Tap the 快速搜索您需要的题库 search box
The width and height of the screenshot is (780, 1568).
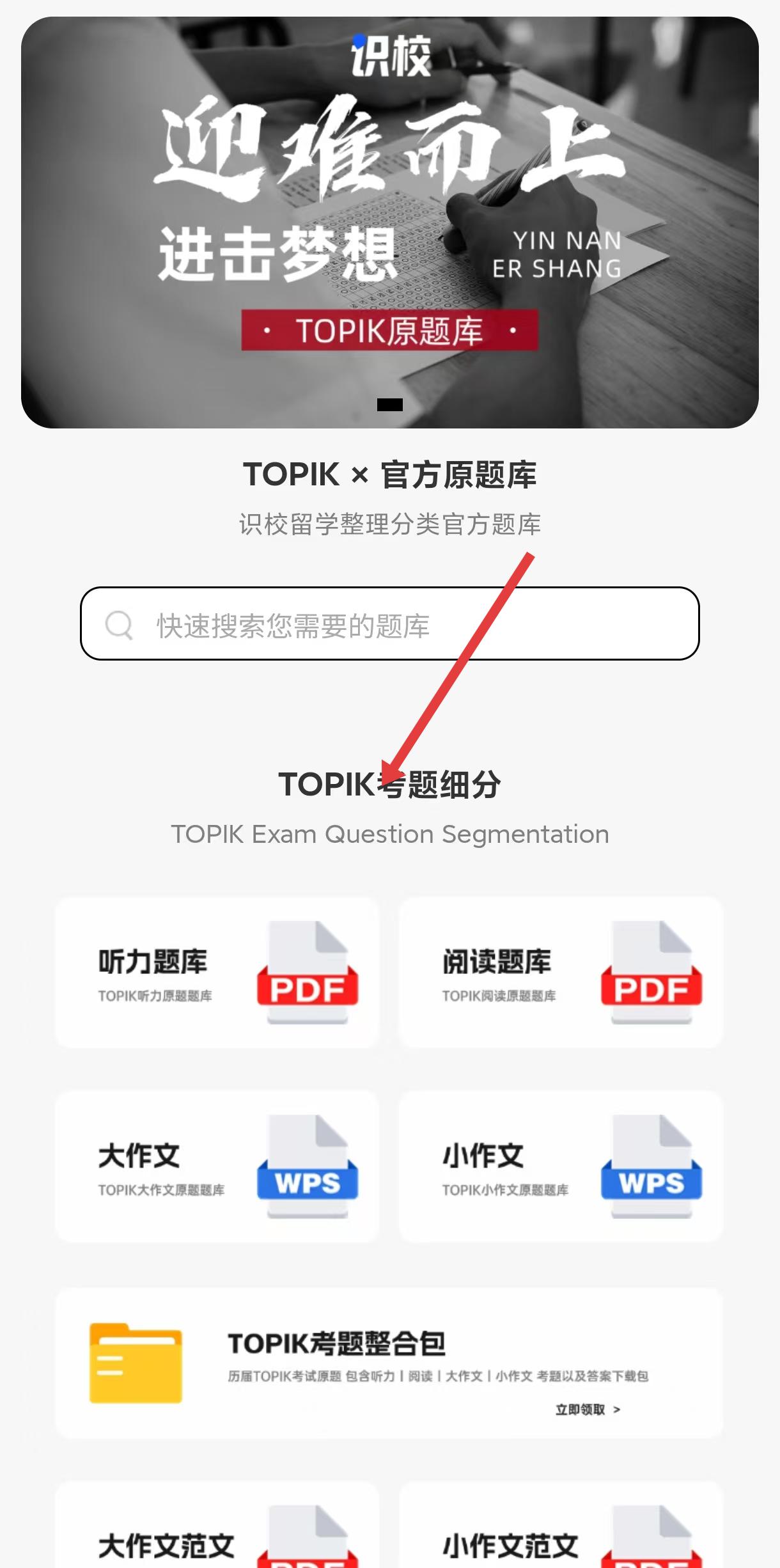click(389, 624)
